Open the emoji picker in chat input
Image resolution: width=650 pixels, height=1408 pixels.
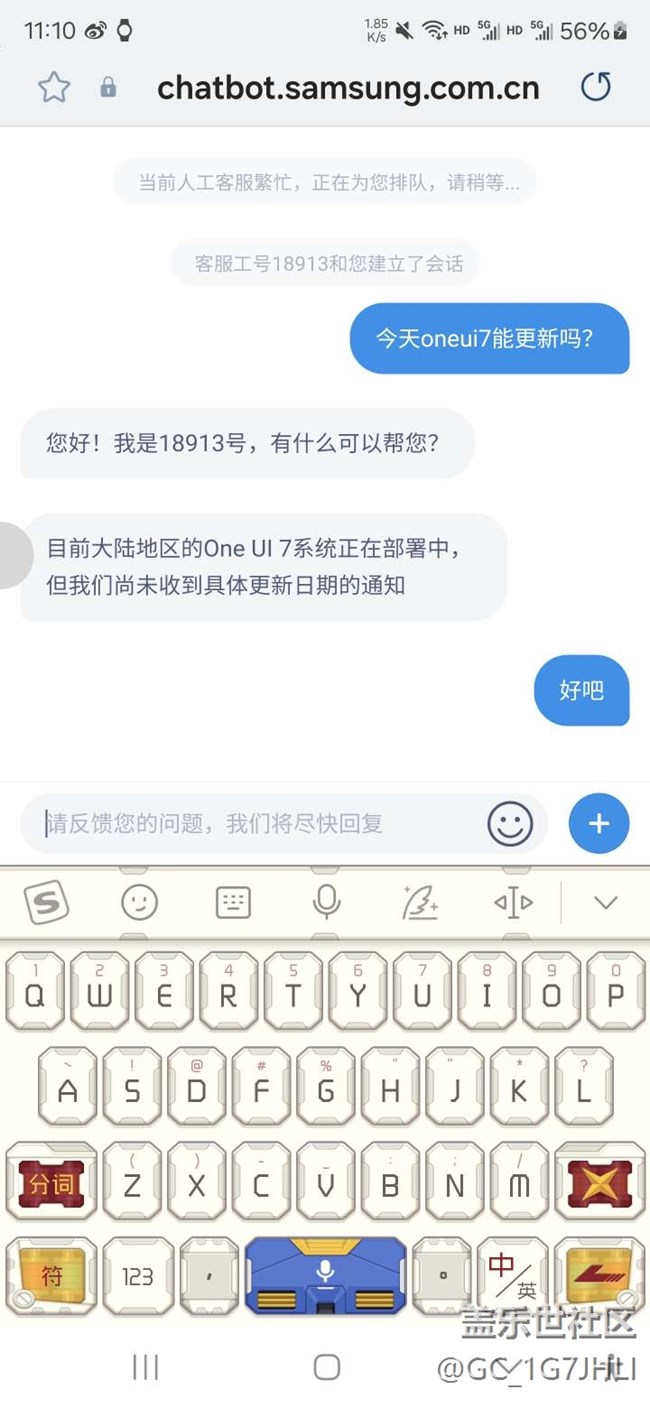[510, 824]
